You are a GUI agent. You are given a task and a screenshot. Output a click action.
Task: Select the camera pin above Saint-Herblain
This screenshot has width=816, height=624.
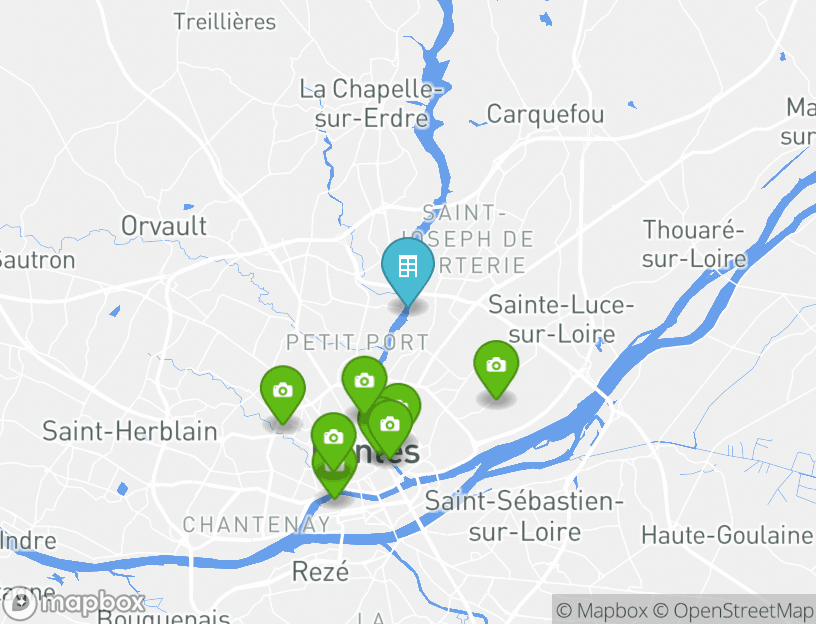(283, 391)
